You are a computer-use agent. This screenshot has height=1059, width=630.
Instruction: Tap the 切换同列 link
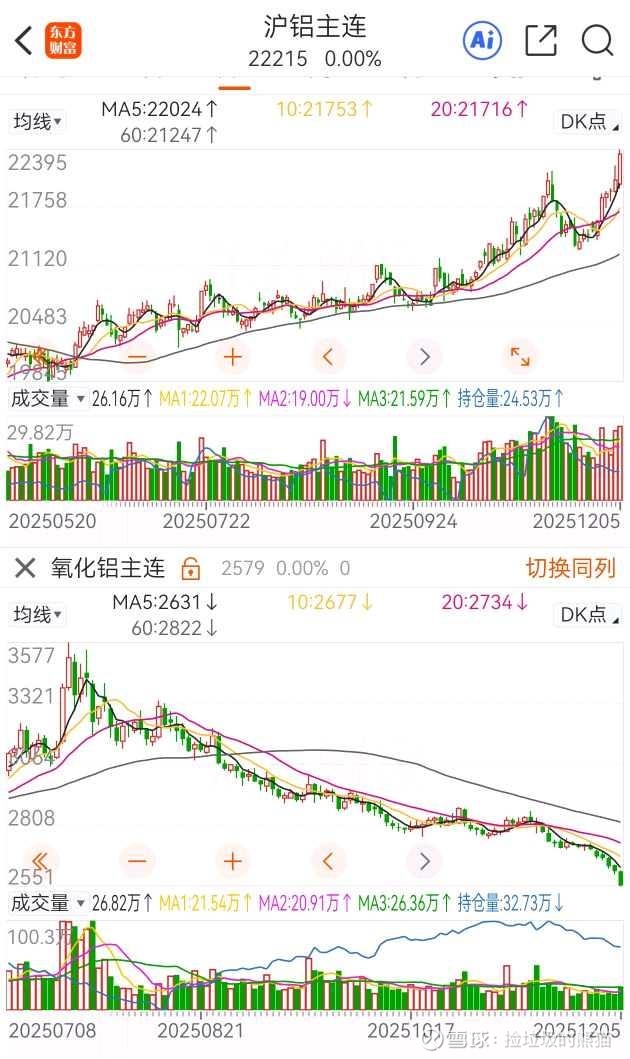(570, 568)
